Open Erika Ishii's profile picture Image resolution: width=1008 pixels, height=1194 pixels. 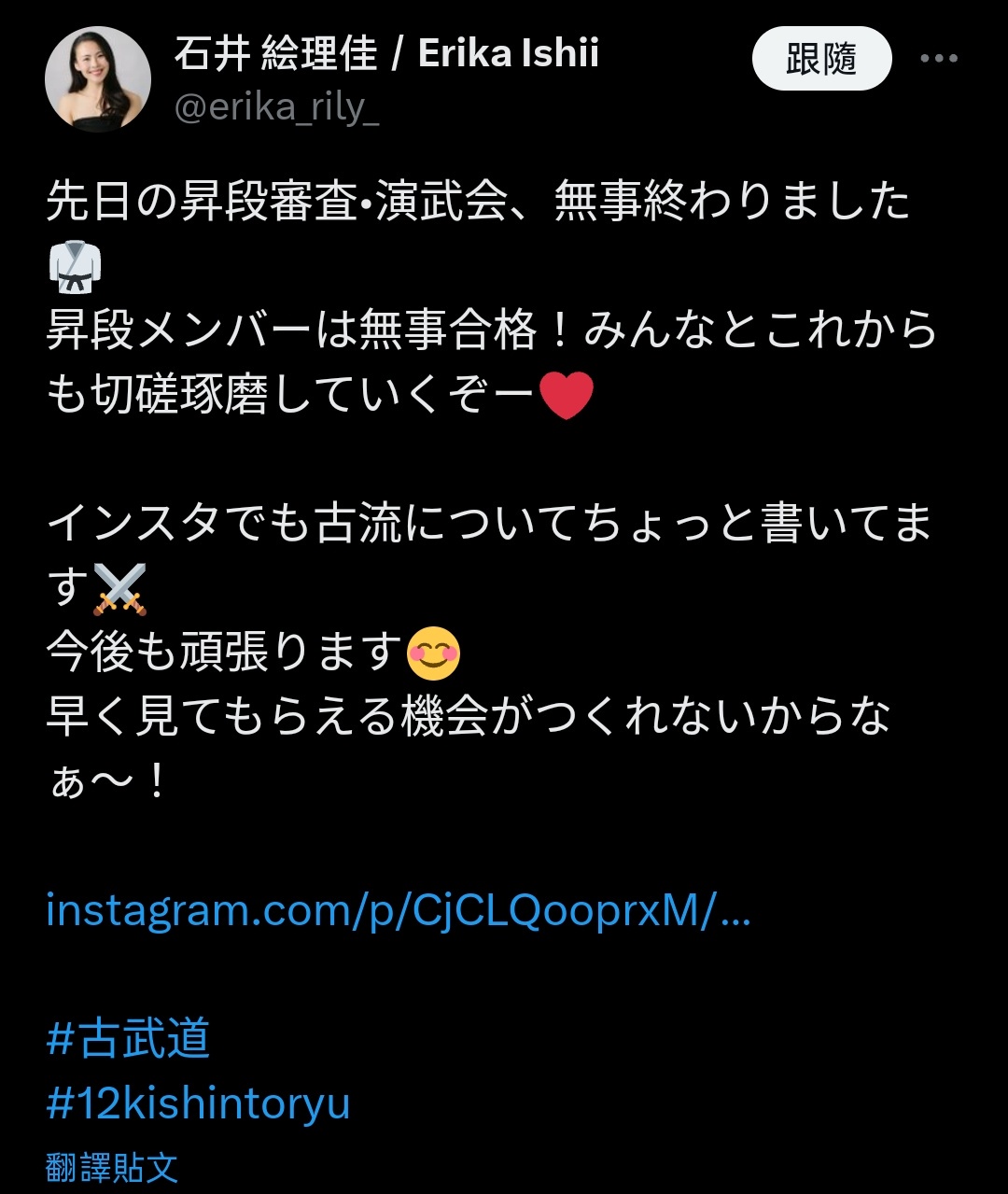click(x=98, y=79)
